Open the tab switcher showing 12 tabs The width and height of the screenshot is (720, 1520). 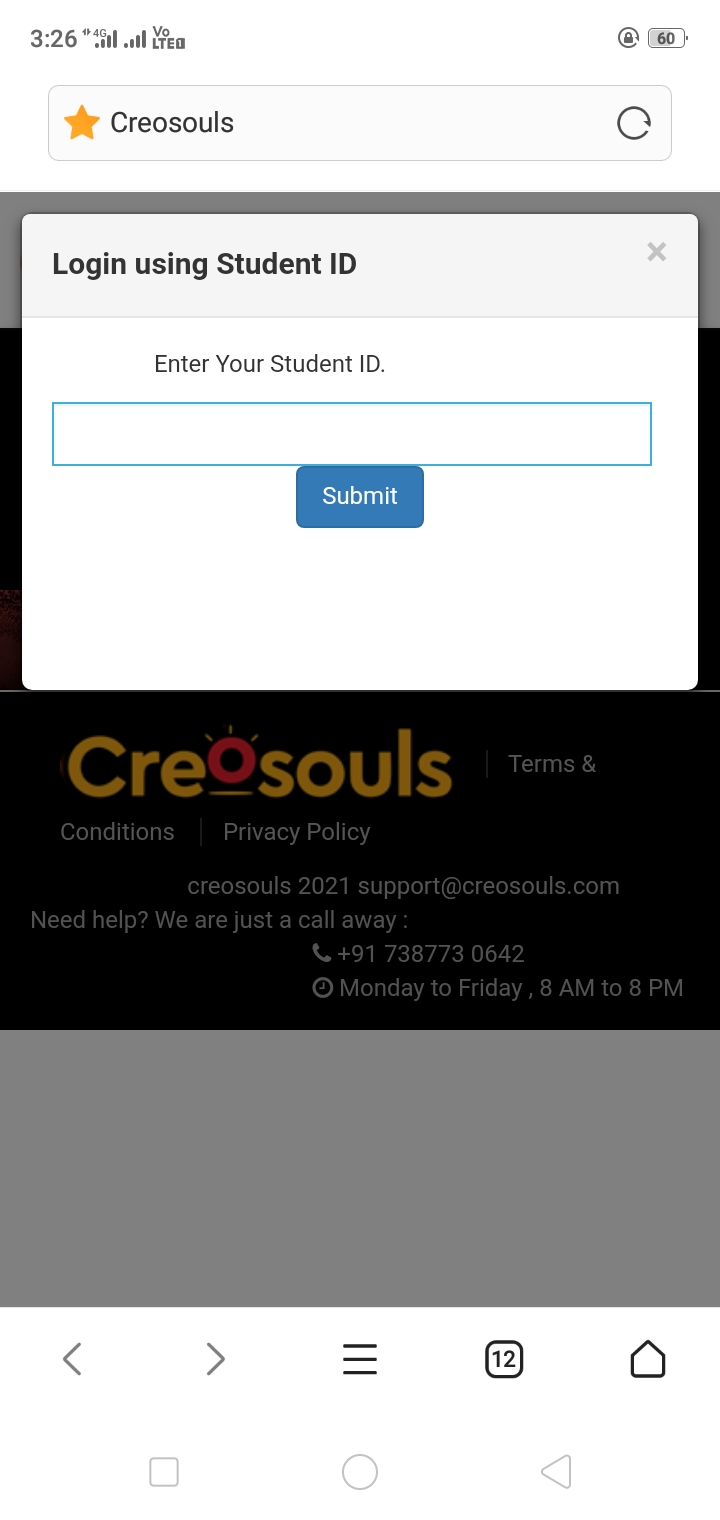click(x=504, y=1359)
